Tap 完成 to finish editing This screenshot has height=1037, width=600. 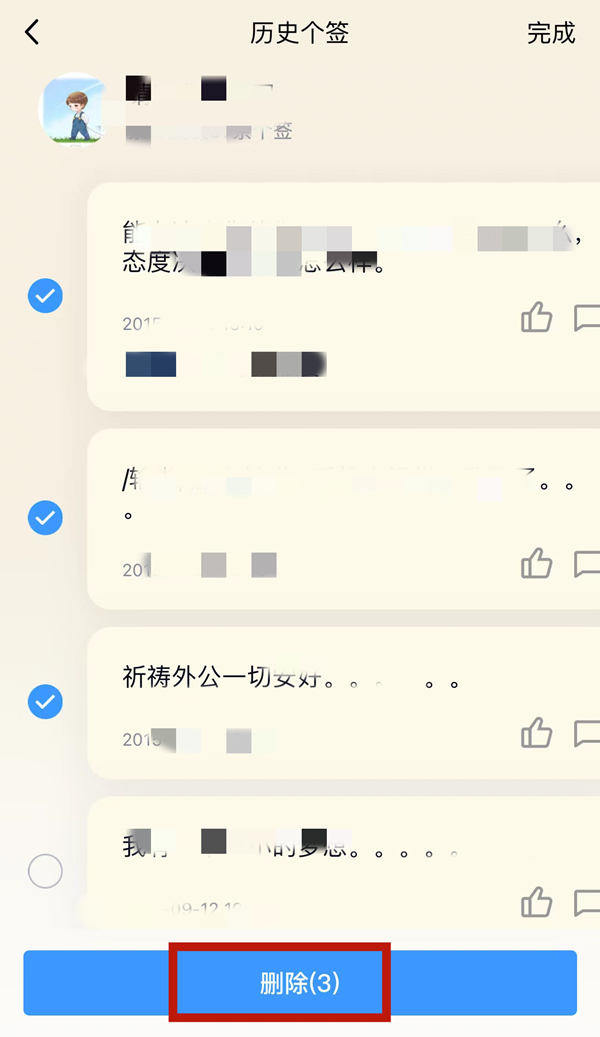click(551, 33)
